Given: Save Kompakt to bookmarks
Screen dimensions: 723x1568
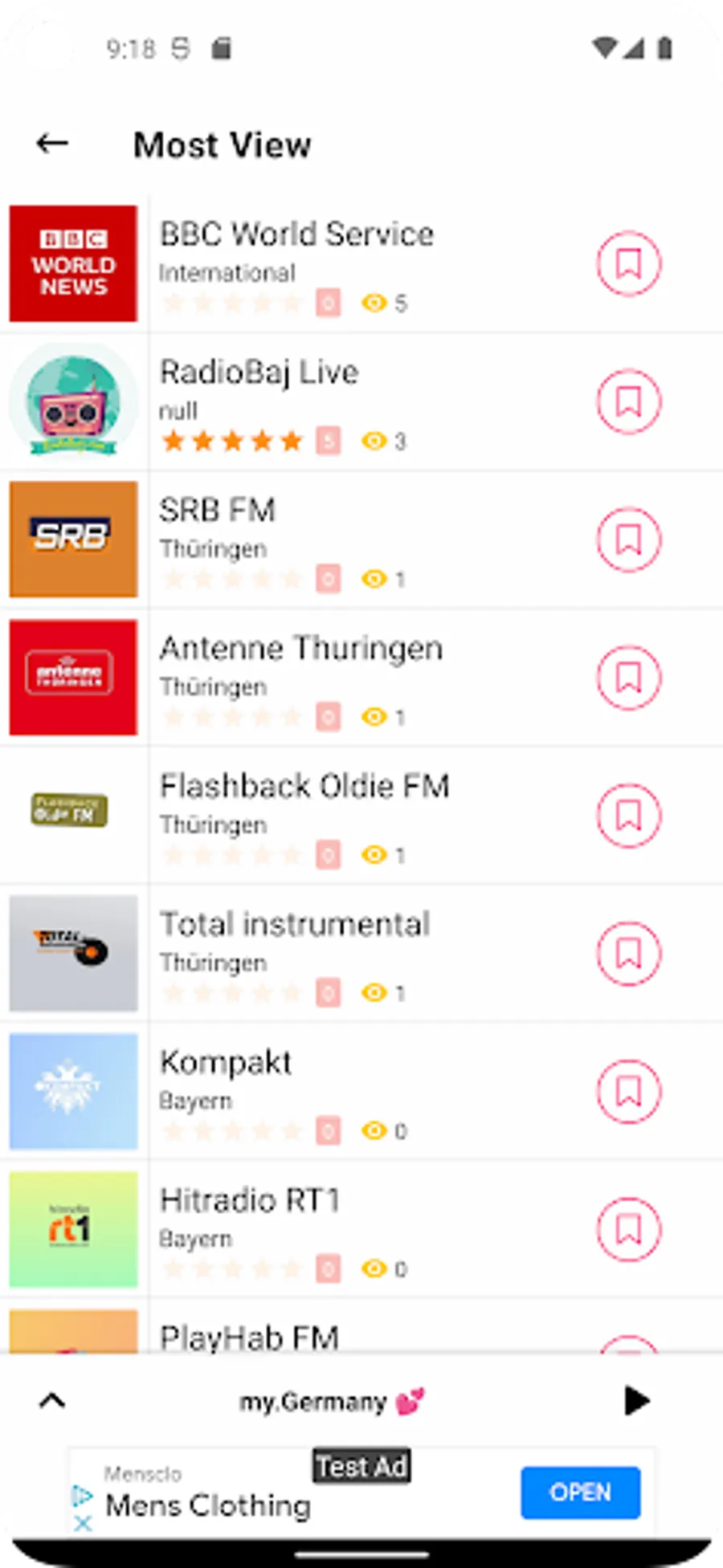Looking at the screenshot, I should [628, 1093].
